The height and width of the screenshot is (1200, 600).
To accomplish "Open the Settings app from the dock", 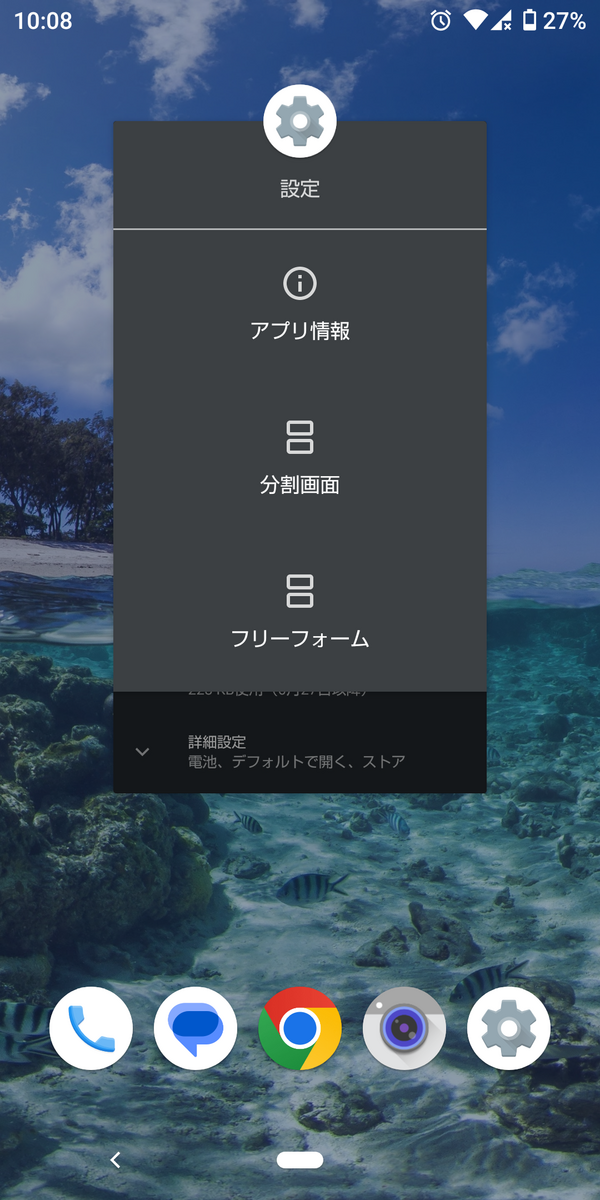I will (508, 1028).
